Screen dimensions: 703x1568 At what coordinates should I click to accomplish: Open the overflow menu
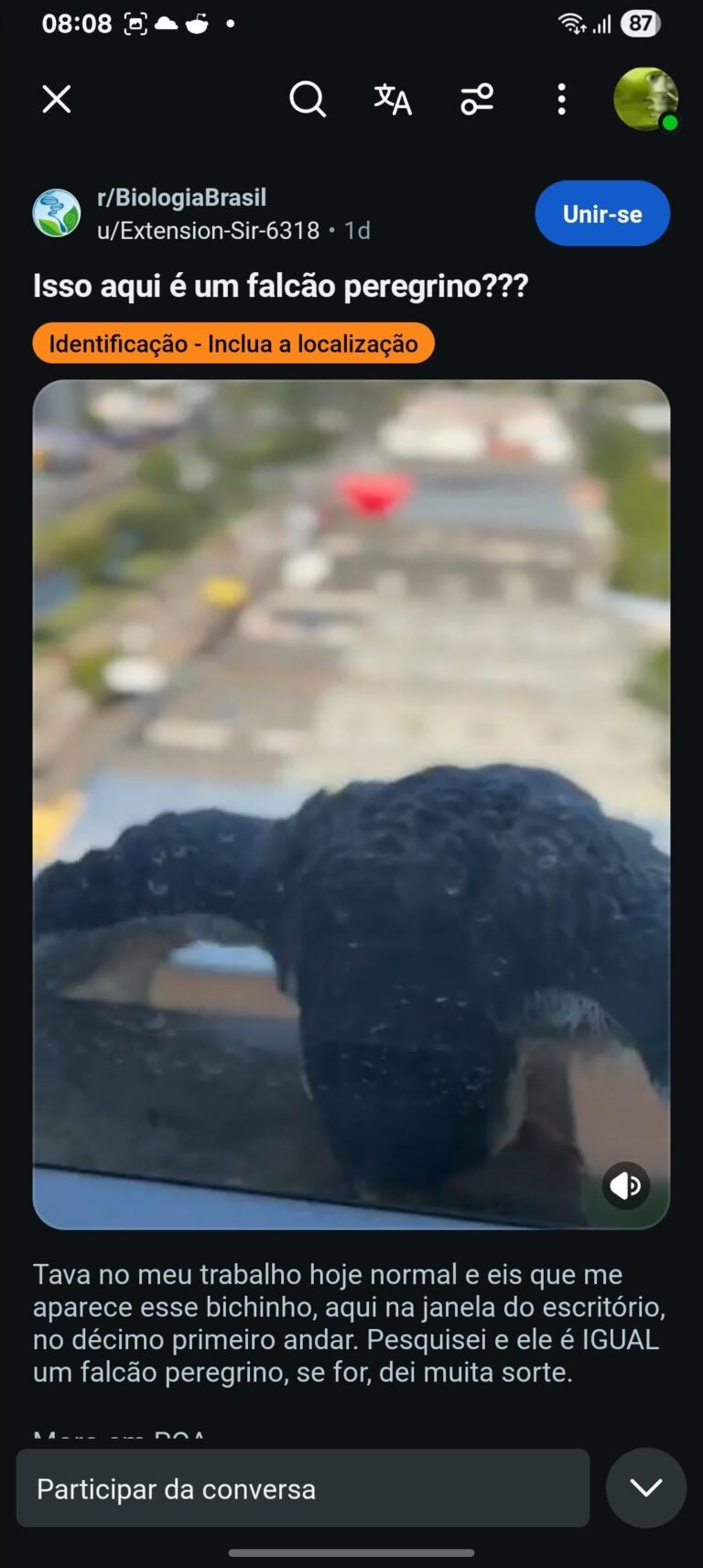coord(562,99)
